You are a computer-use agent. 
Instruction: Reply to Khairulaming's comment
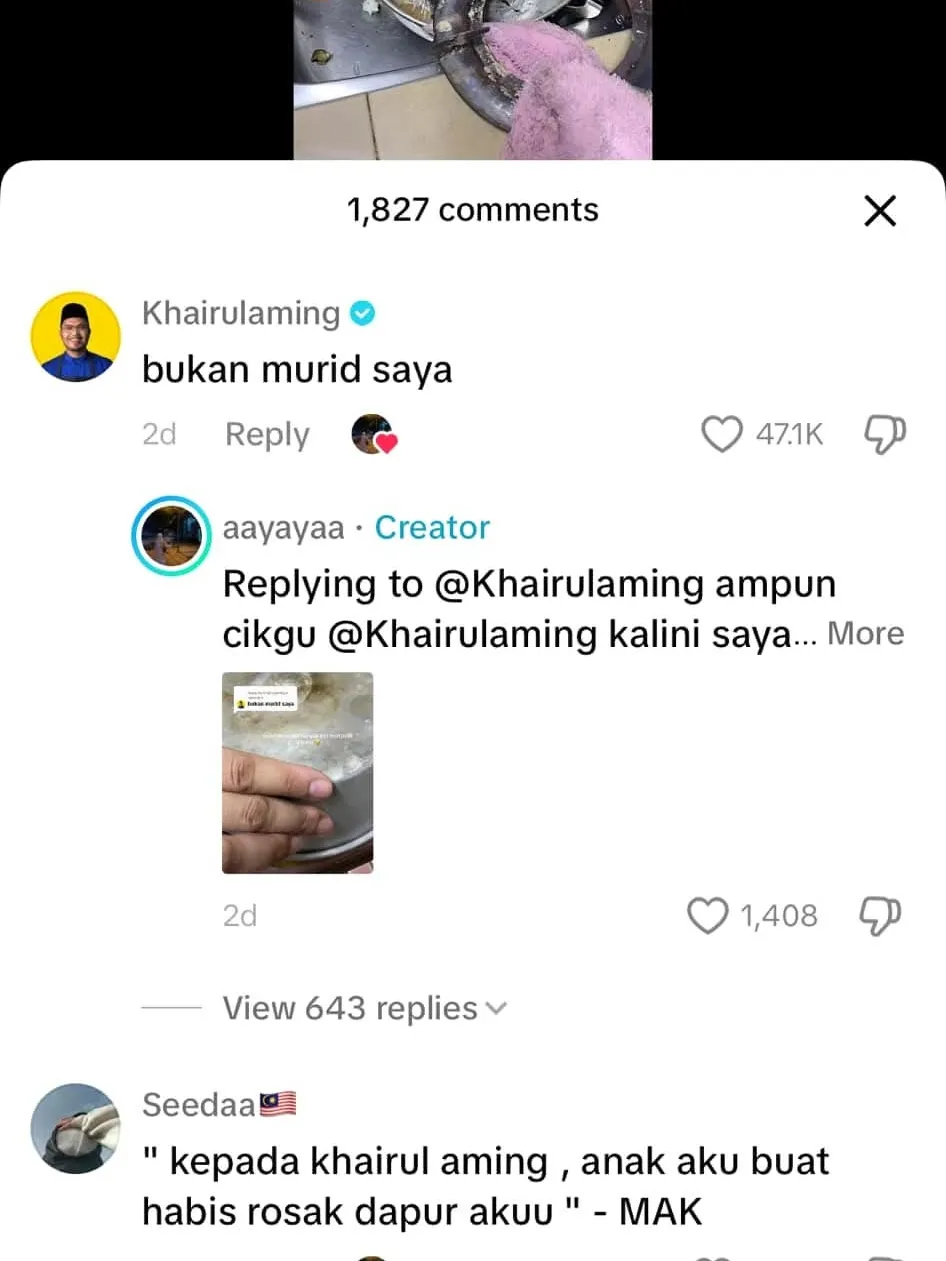[x=267, y=435]
